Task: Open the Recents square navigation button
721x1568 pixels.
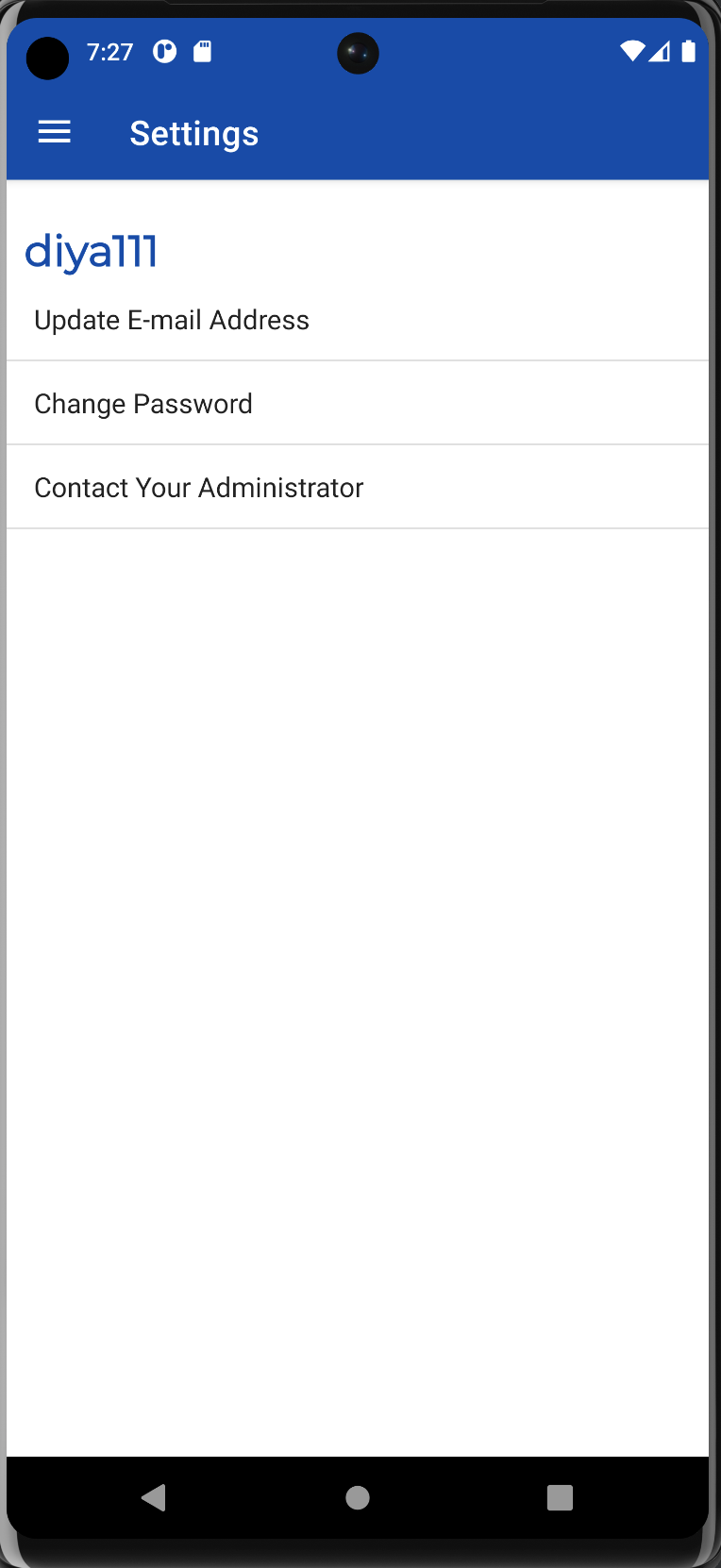Action: coord(559,1496)
